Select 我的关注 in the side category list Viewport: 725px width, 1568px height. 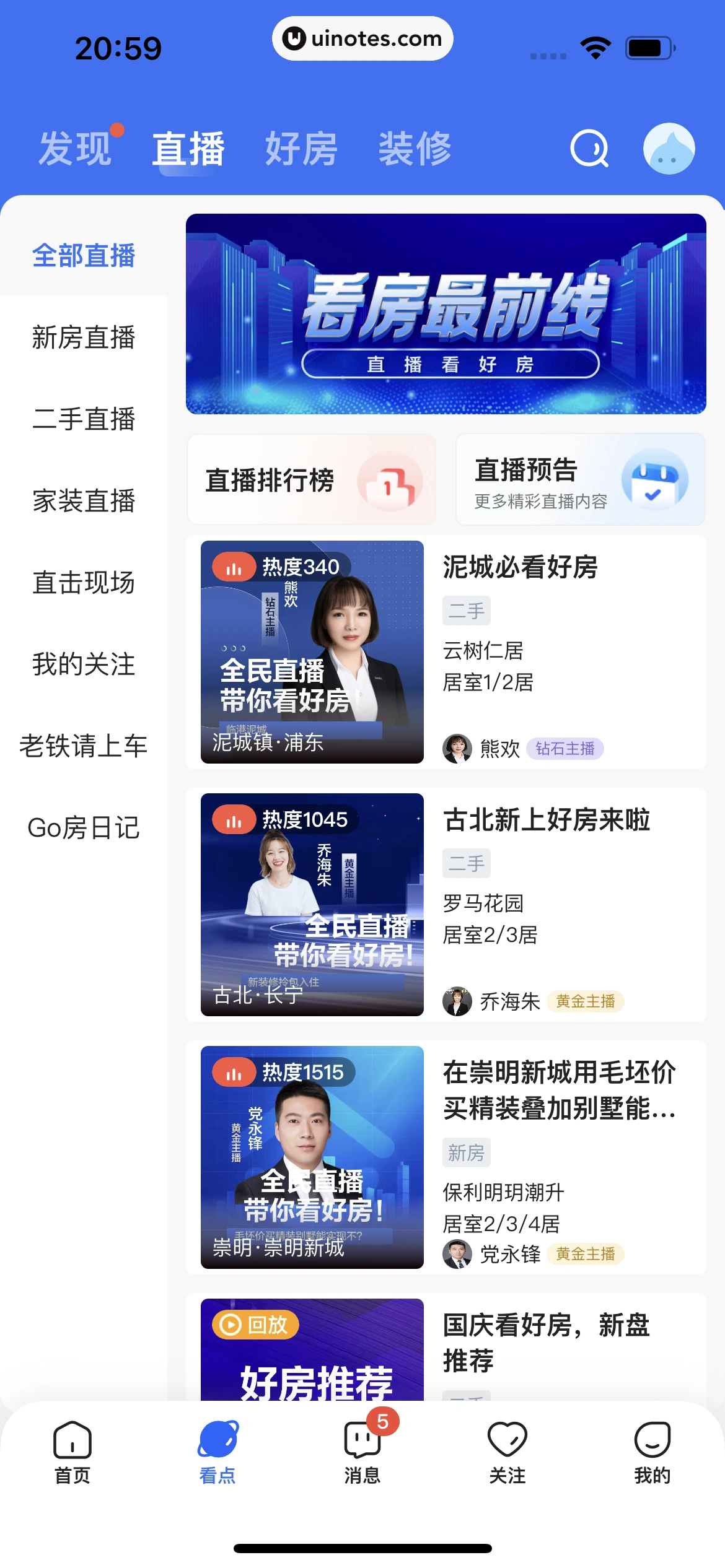[84, 664]
